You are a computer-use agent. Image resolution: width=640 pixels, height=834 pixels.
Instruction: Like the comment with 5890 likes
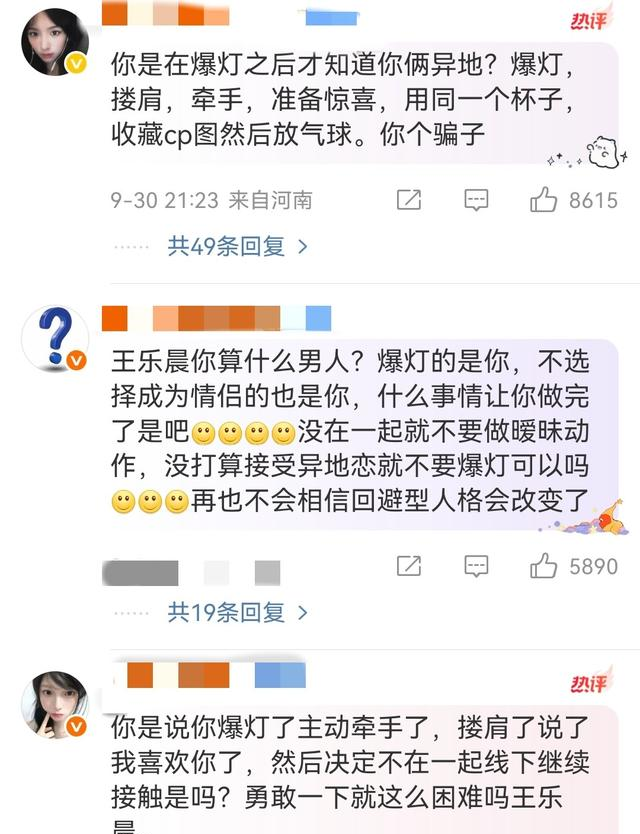(545, 567)
